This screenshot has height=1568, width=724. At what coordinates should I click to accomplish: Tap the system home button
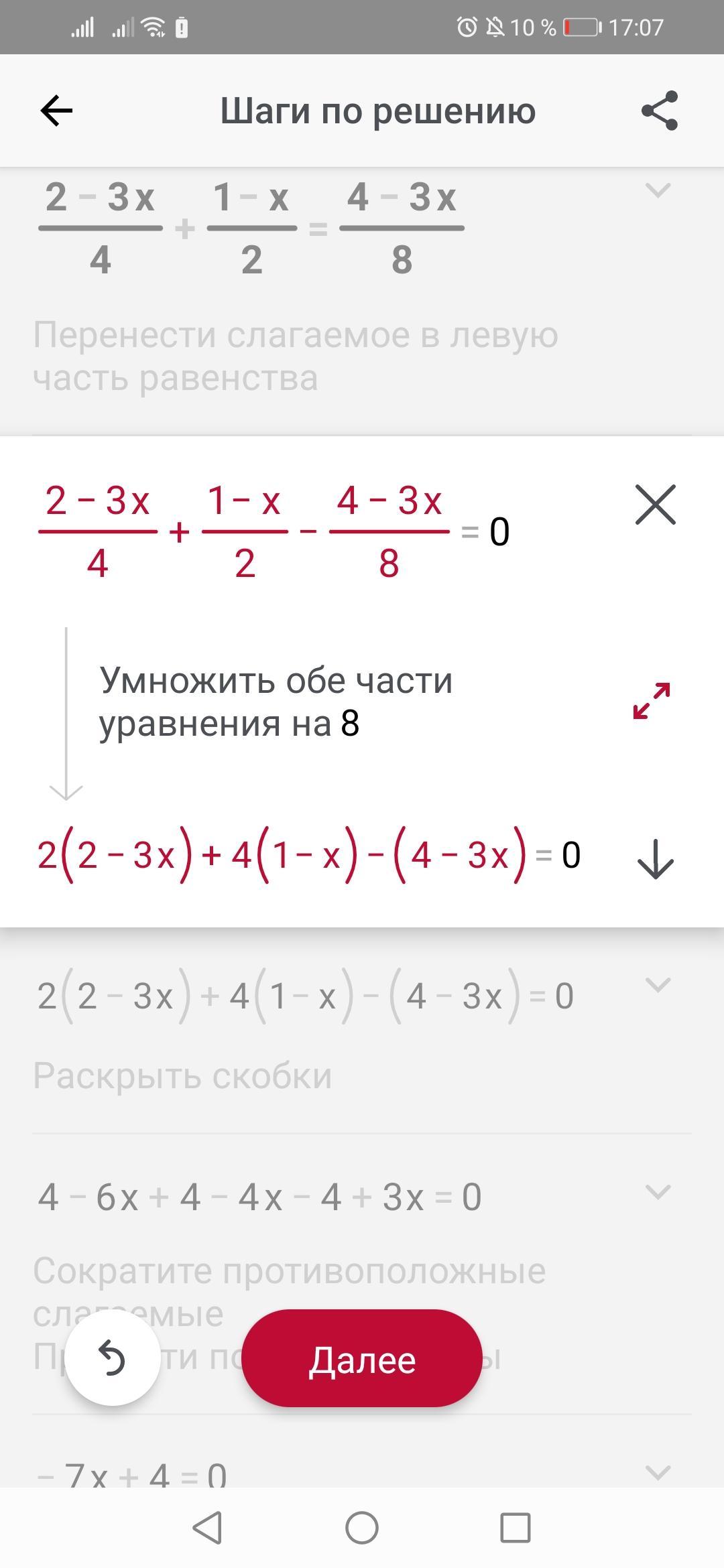[x=362, y=1528]
